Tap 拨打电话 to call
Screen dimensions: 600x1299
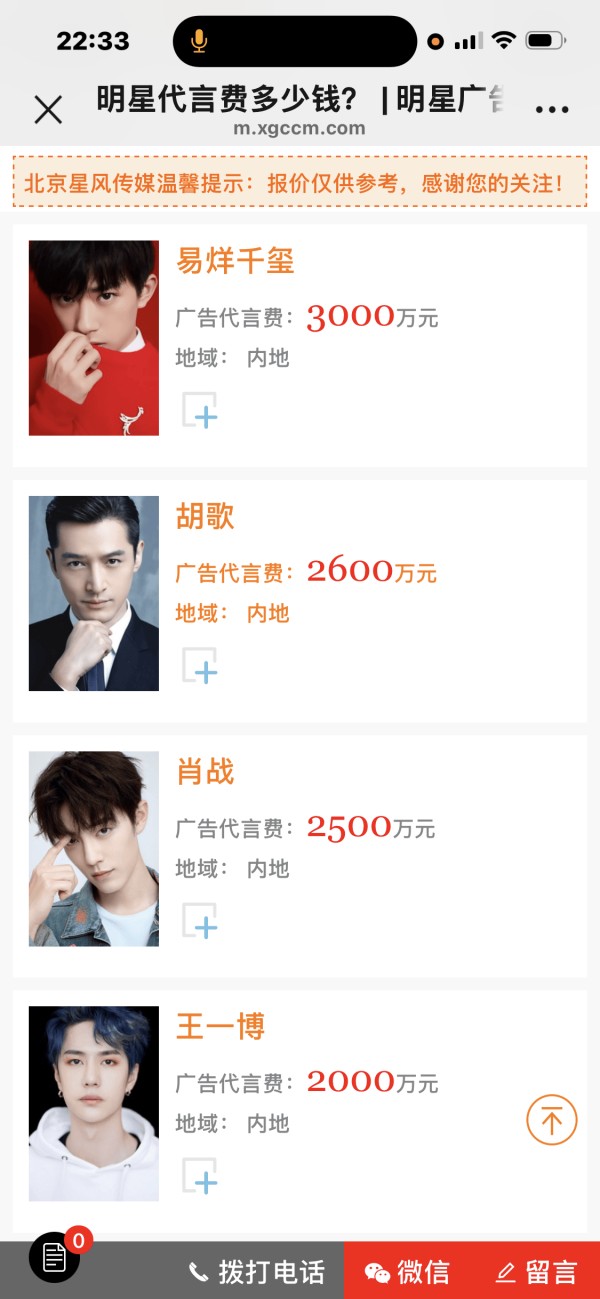(x=257, y=1272)
